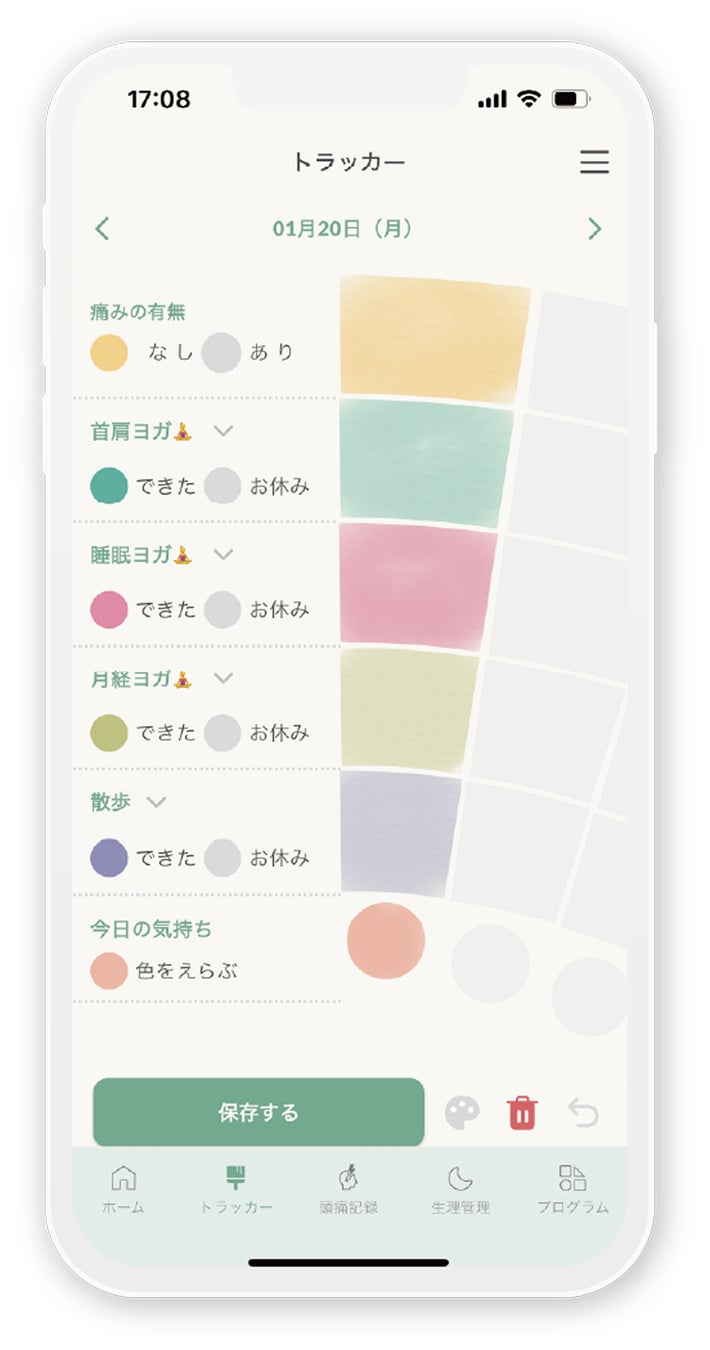Screen dimensions: 710x1350
Task: Mark 睡眠ヨガ as お休み
Action: click(x=222, y=609)
